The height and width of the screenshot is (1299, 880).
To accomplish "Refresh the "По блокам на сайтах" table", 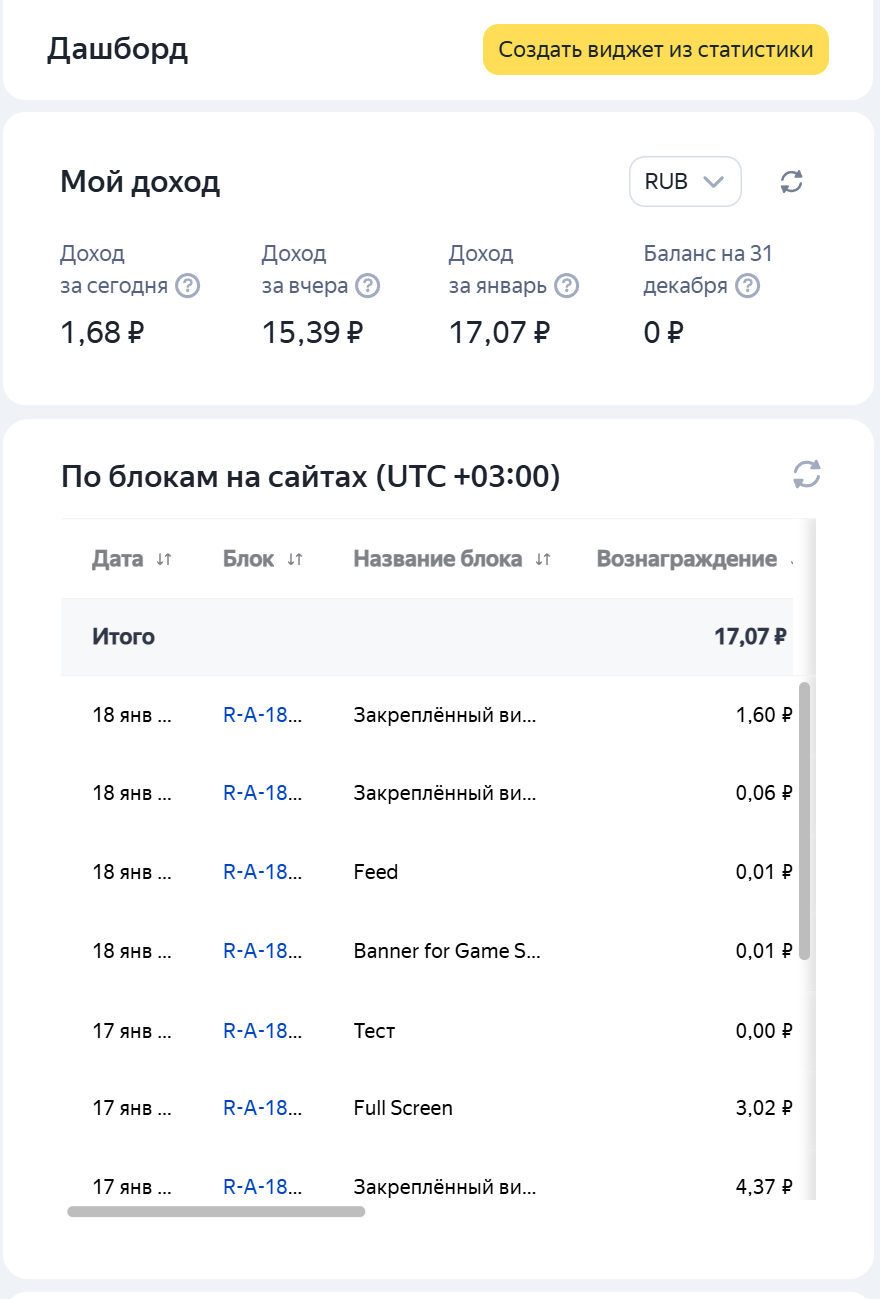I will [x=806, y=474].
